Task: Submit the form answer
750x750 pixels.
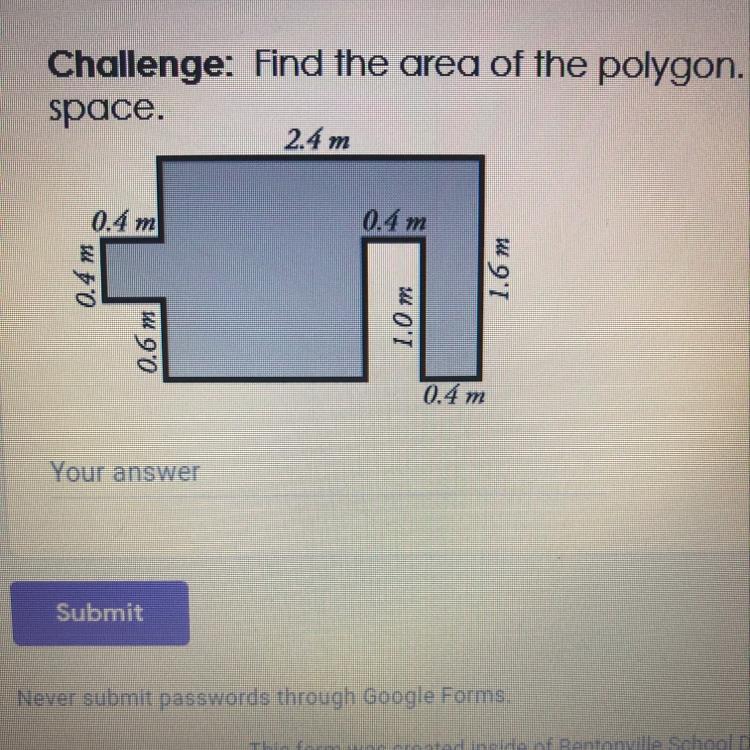Action: tap(100, 613)
